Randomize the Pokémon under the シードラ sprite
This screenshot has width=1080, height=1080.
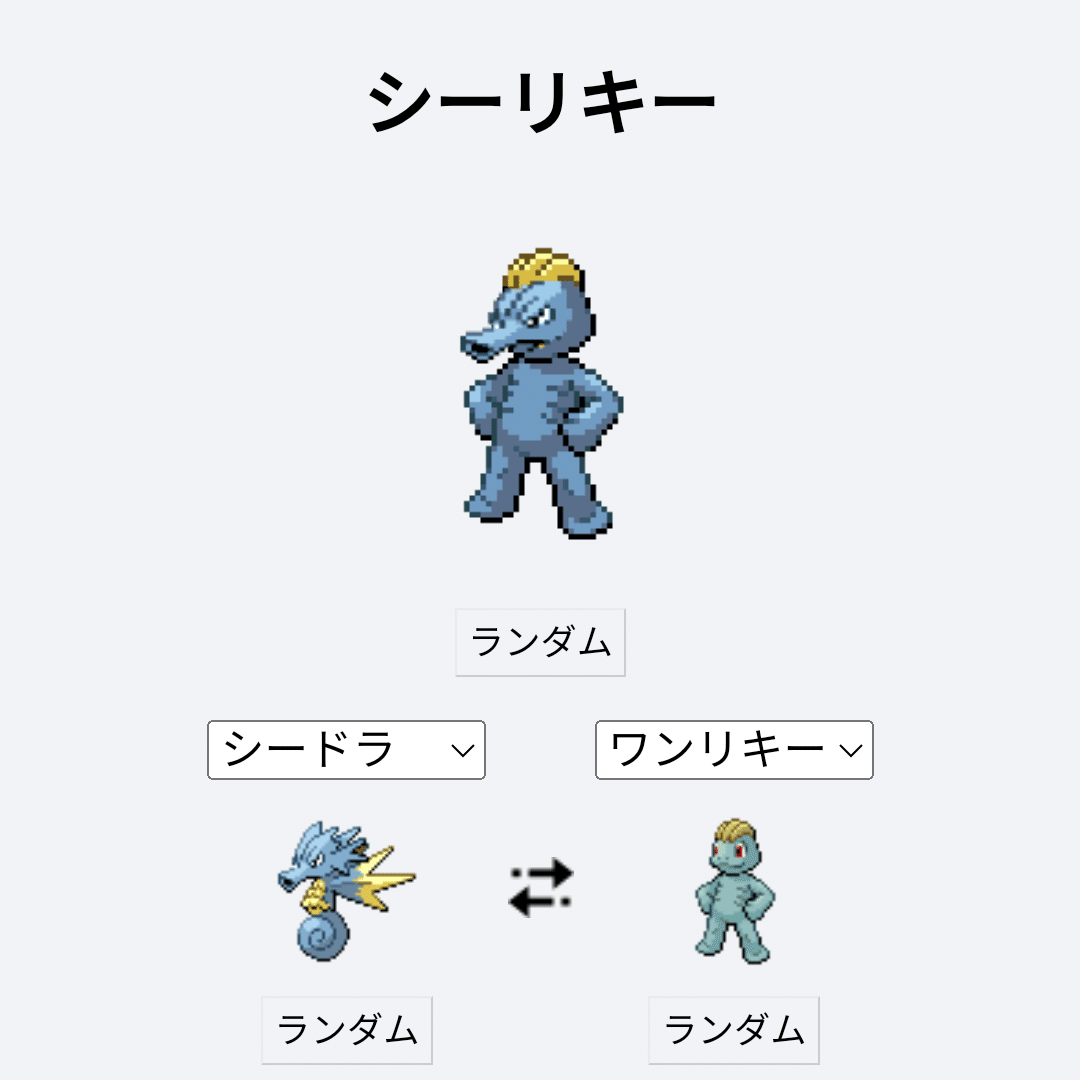(x=346, y=1029)
